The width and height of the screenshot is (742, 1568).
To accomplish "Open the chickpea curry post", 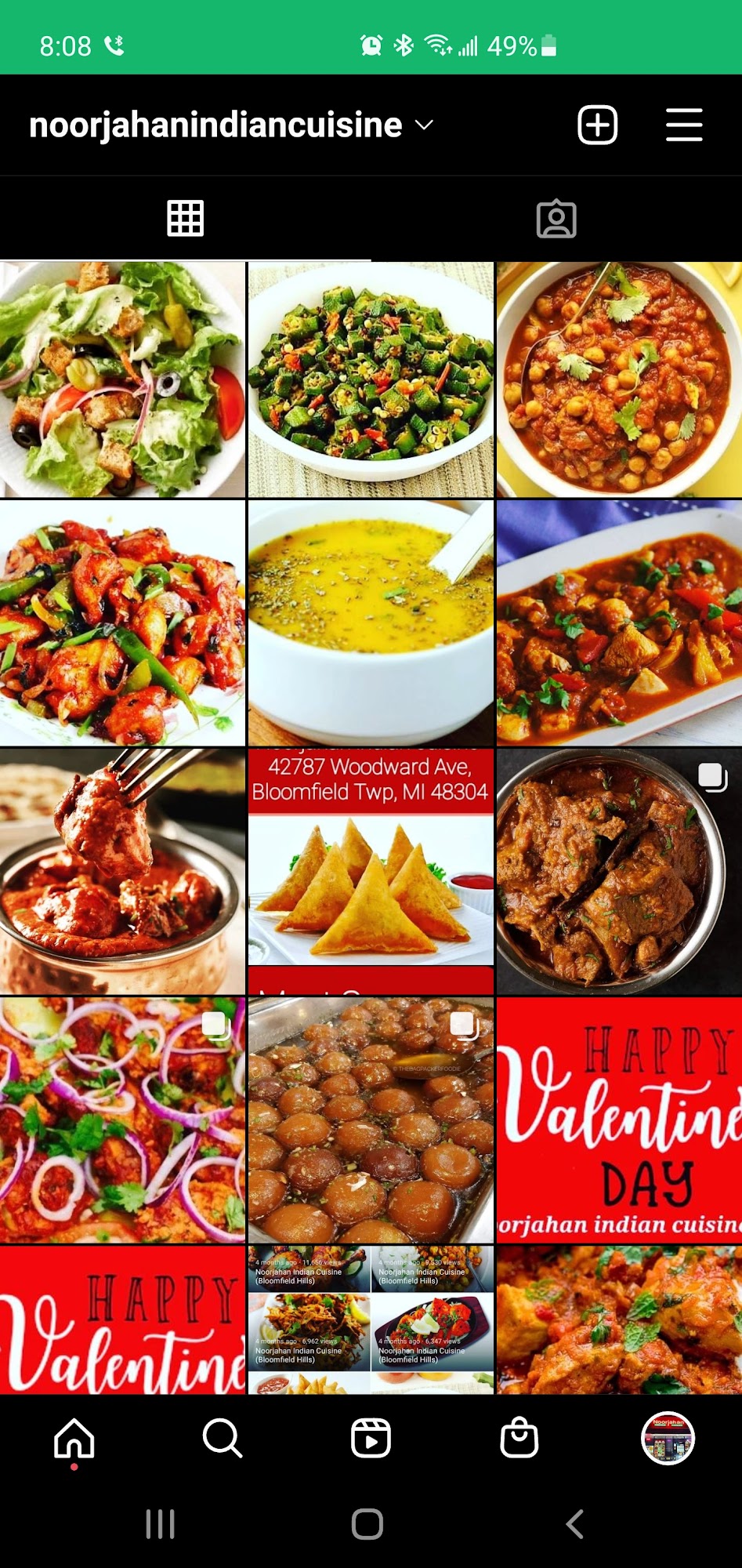I will [619, 380].
